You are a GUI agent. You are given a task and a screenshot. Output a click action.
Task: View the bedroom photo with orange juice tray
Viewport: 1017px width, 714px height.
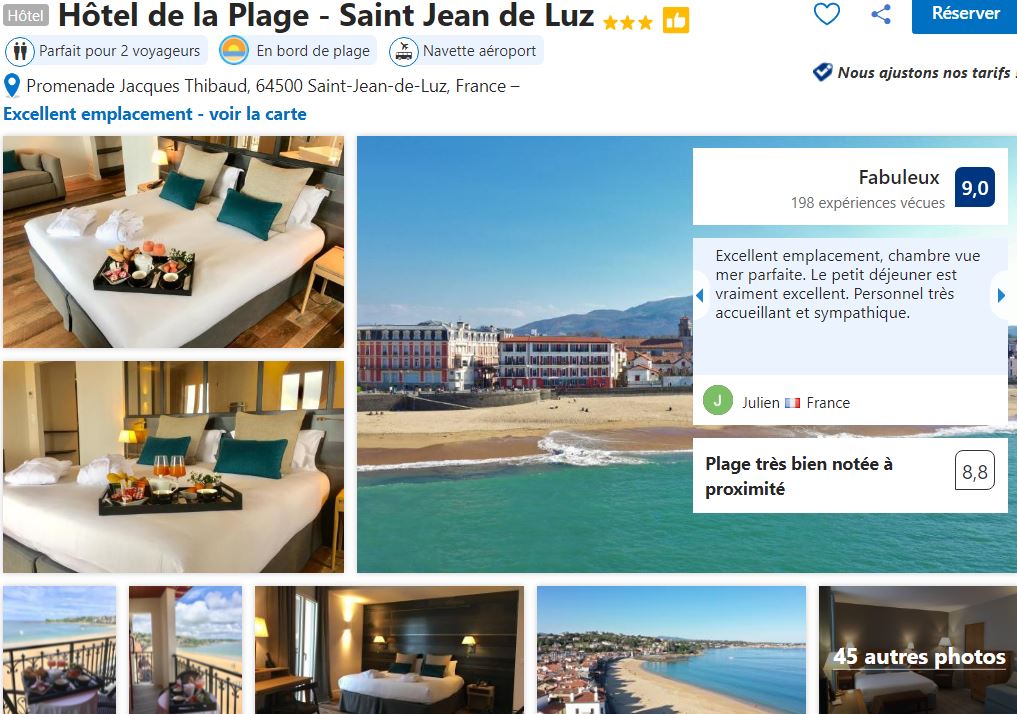[173, 467]
